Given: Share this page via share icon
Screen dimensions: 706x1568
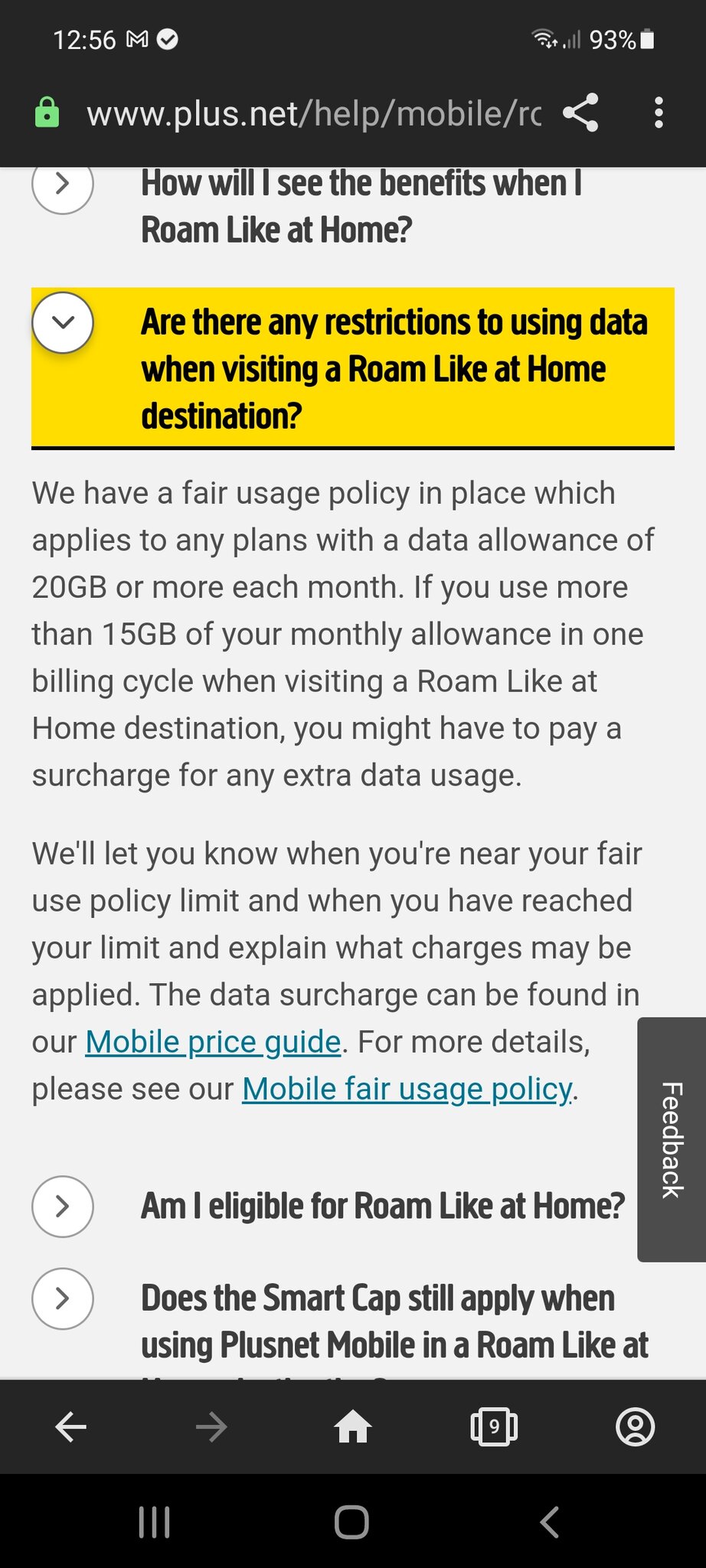Looking at the screenshot, I should 580,113.
